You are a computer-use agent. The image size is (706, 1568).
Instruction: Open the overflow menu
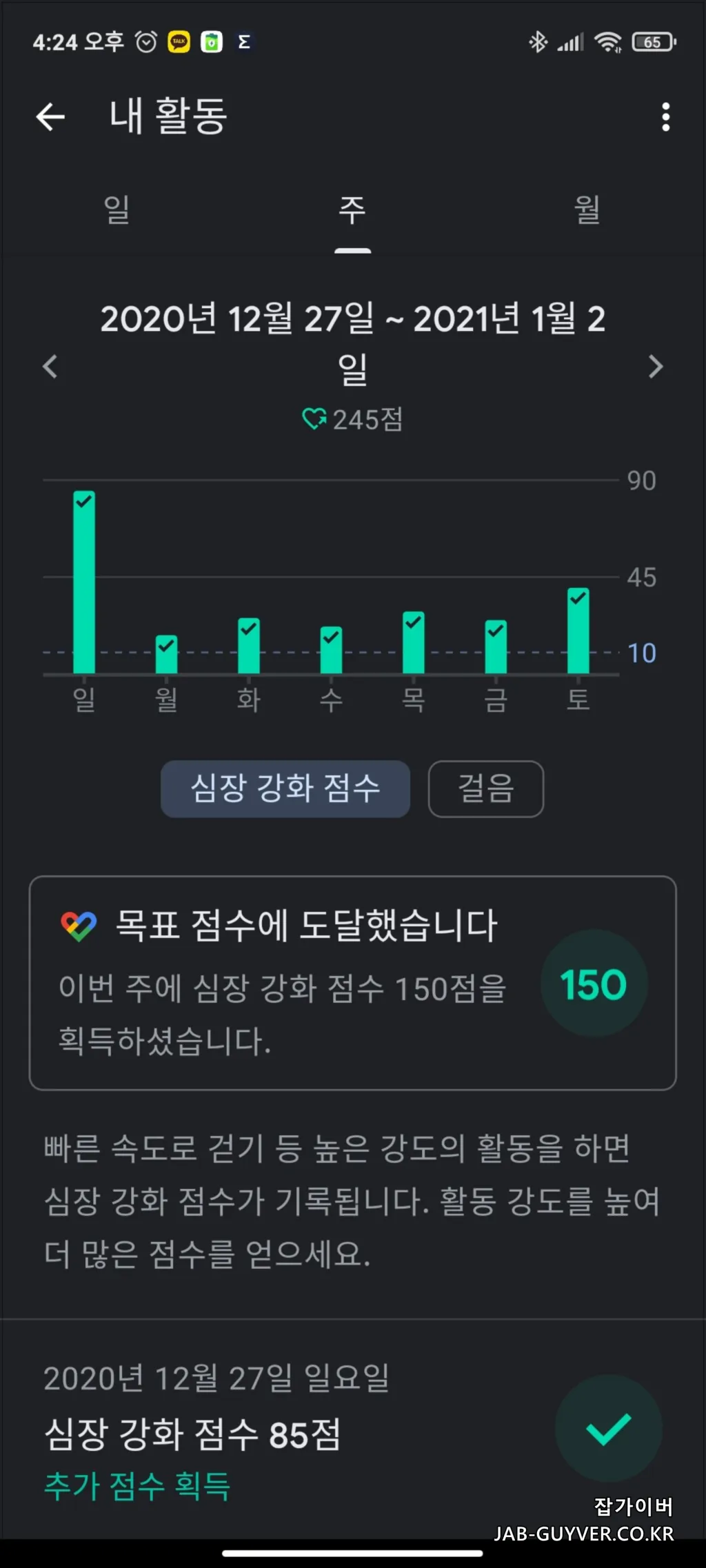point(665,116)
